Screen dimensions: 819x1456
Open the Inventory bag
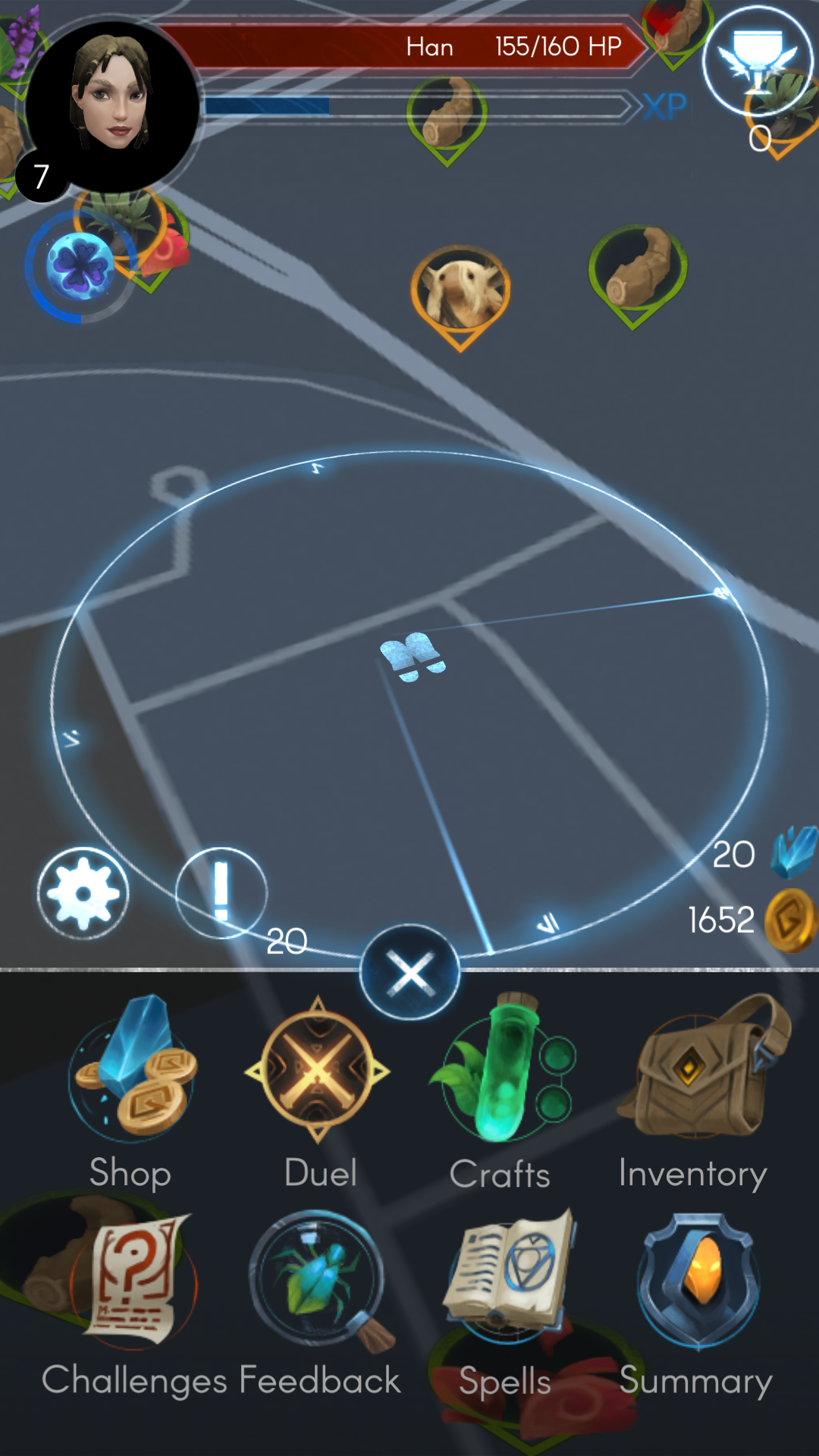[695, 1092]
